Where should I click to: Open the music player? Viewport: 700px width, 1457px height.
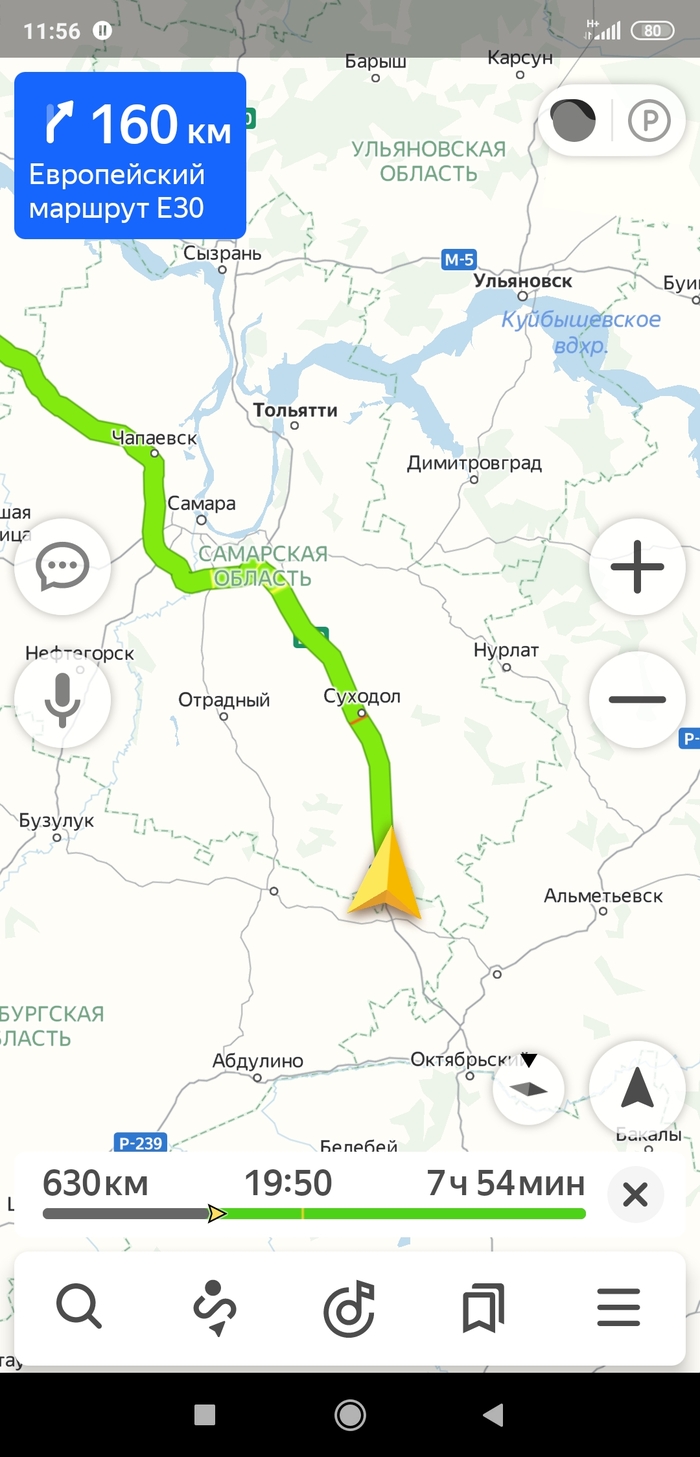pos(349,1307)
